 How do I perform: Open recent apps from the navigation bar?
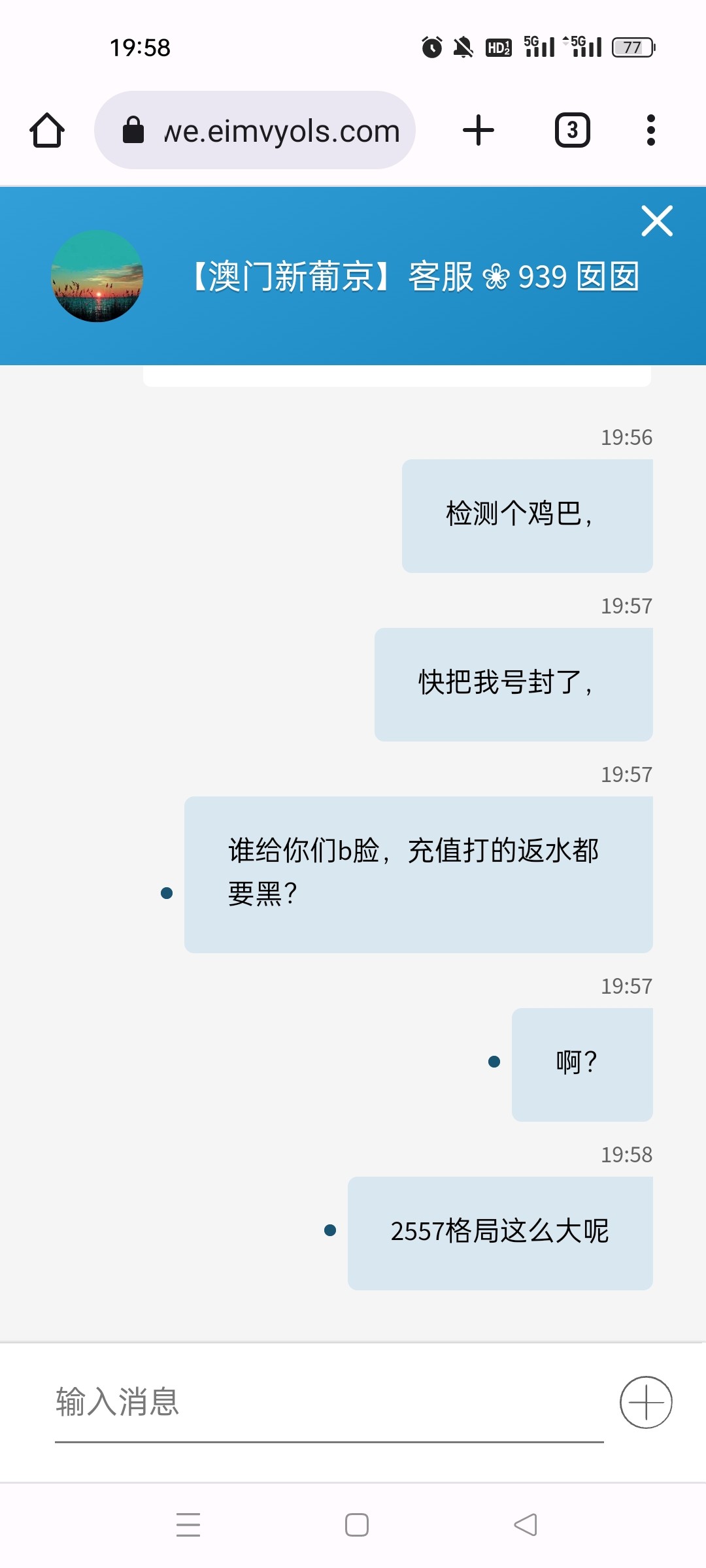(188, 1525)
